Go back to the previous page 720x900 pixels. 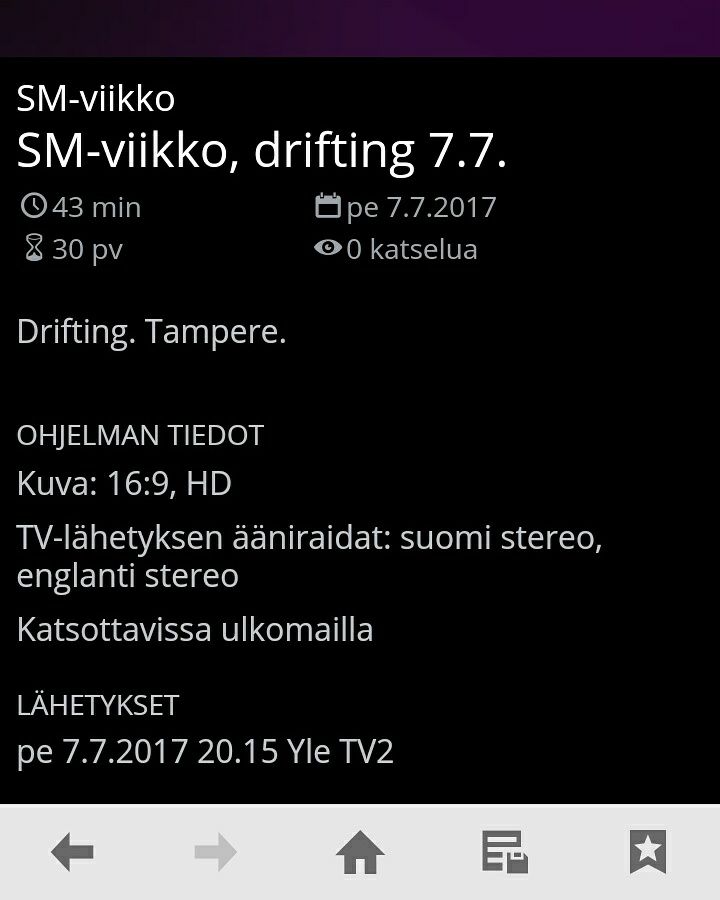coord(72,853)
